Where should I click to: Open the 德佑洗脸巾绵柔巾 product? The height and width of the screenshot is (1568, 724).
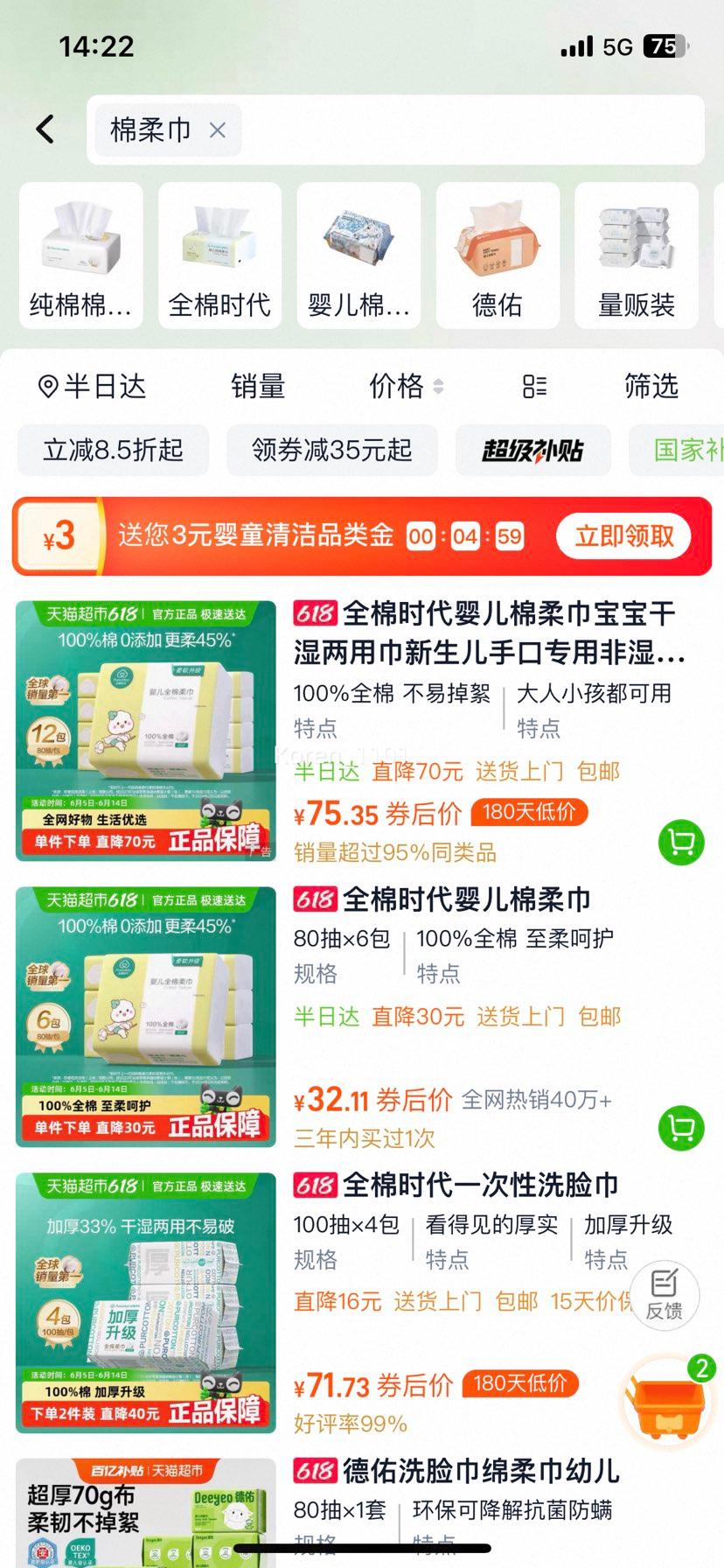(481, 1472)
